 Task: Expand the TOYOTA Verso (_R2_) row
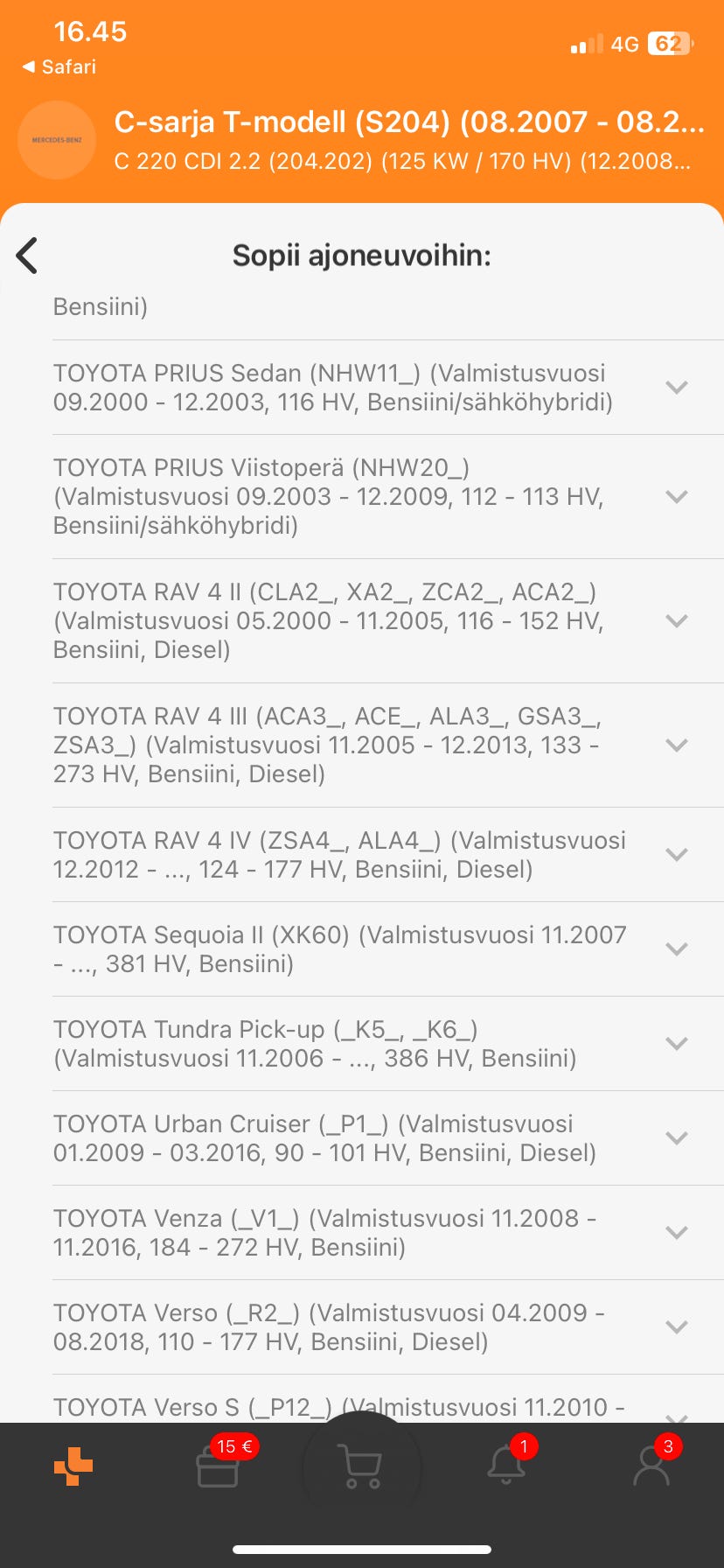[676, 1327]
